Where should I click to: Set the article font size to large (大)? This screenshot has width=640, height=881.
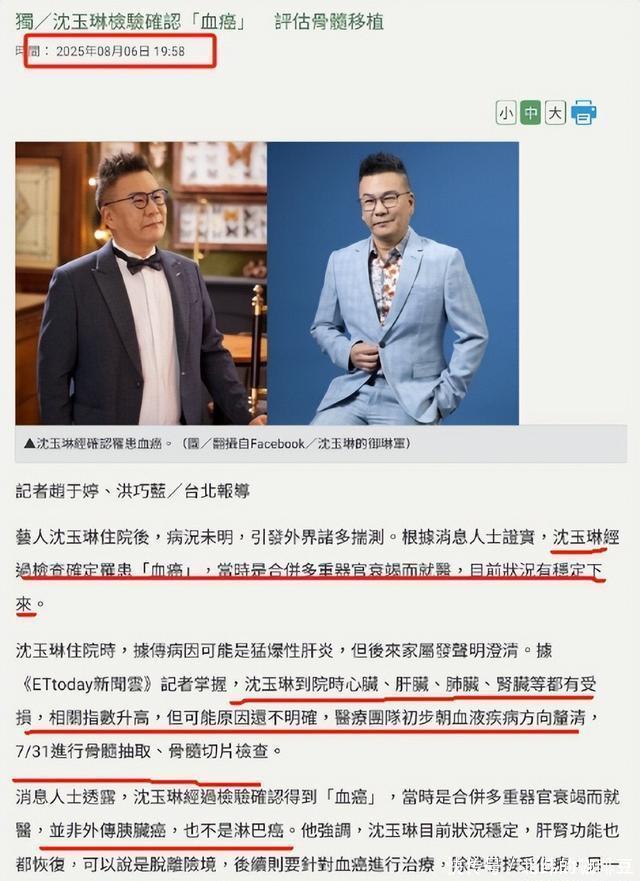pyautogui.click(x=556, y=113)
